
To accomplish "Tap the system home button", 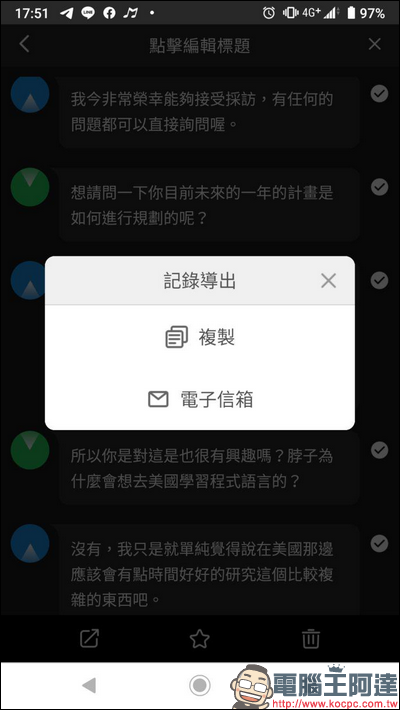I will [199, 686].
